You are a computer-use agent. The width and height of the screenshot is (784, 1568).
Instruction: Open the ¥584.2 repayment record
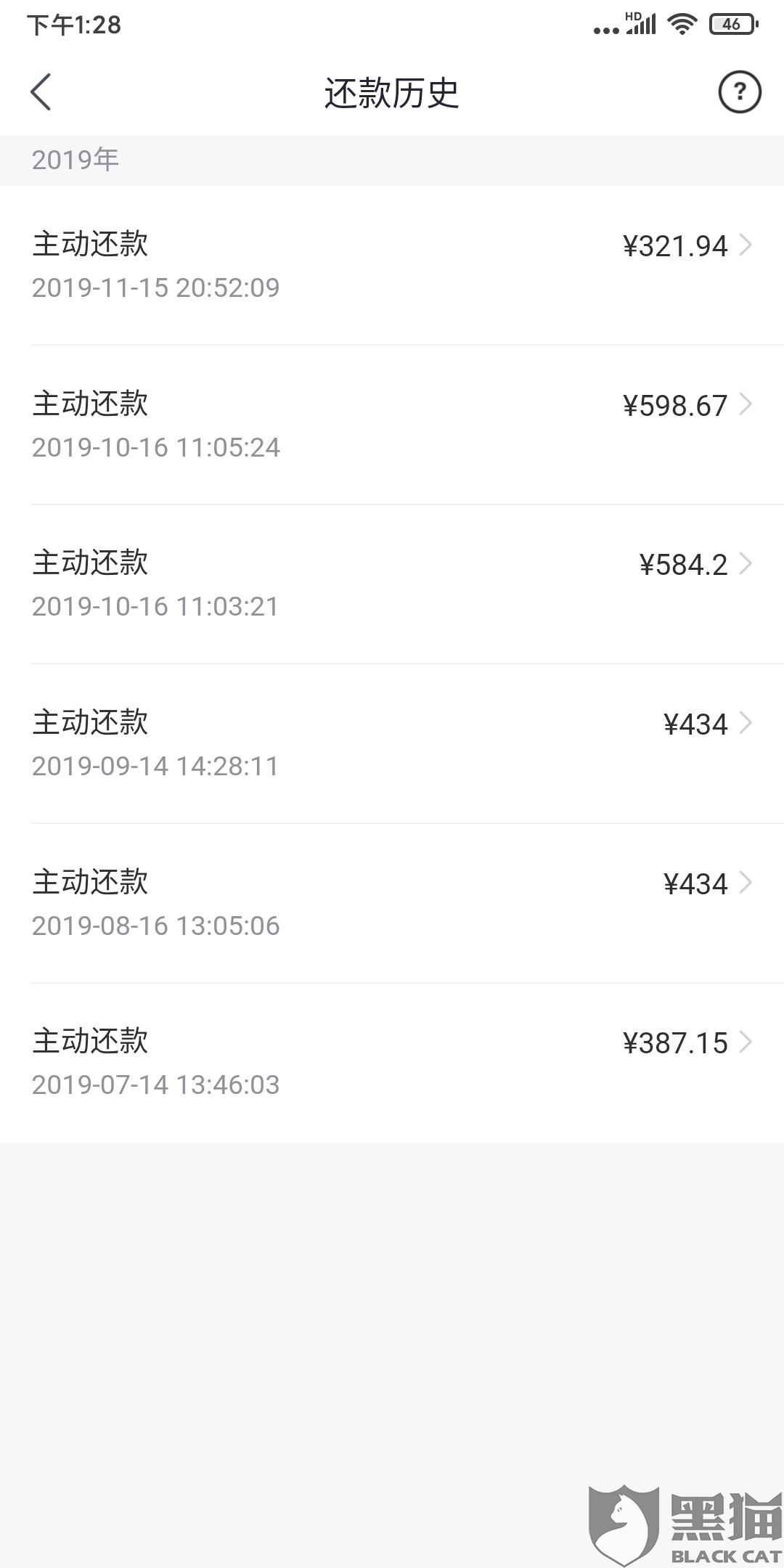coord(392,584)
